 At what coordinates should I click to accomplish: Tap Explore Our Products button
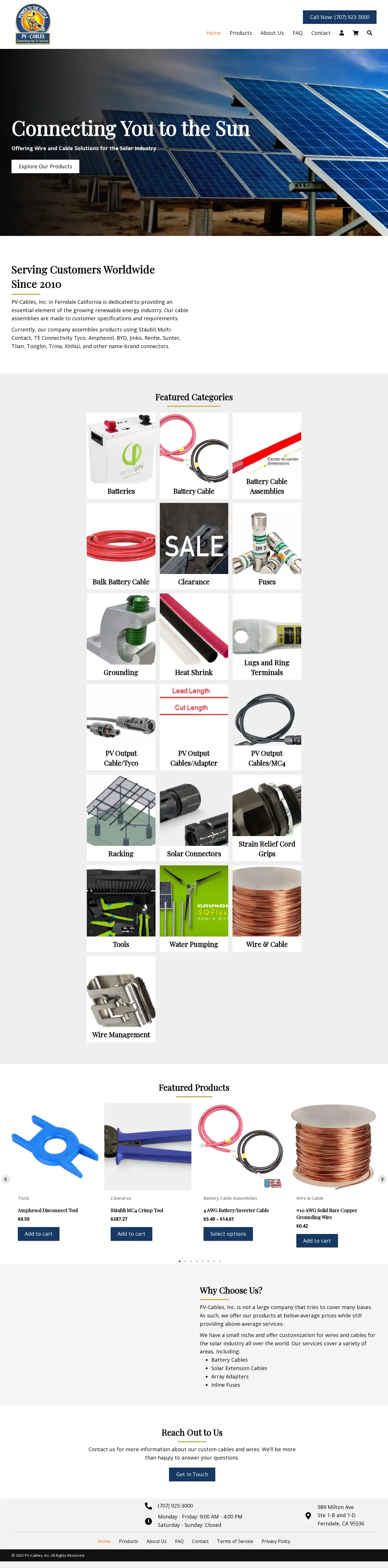tap(45, 166)
